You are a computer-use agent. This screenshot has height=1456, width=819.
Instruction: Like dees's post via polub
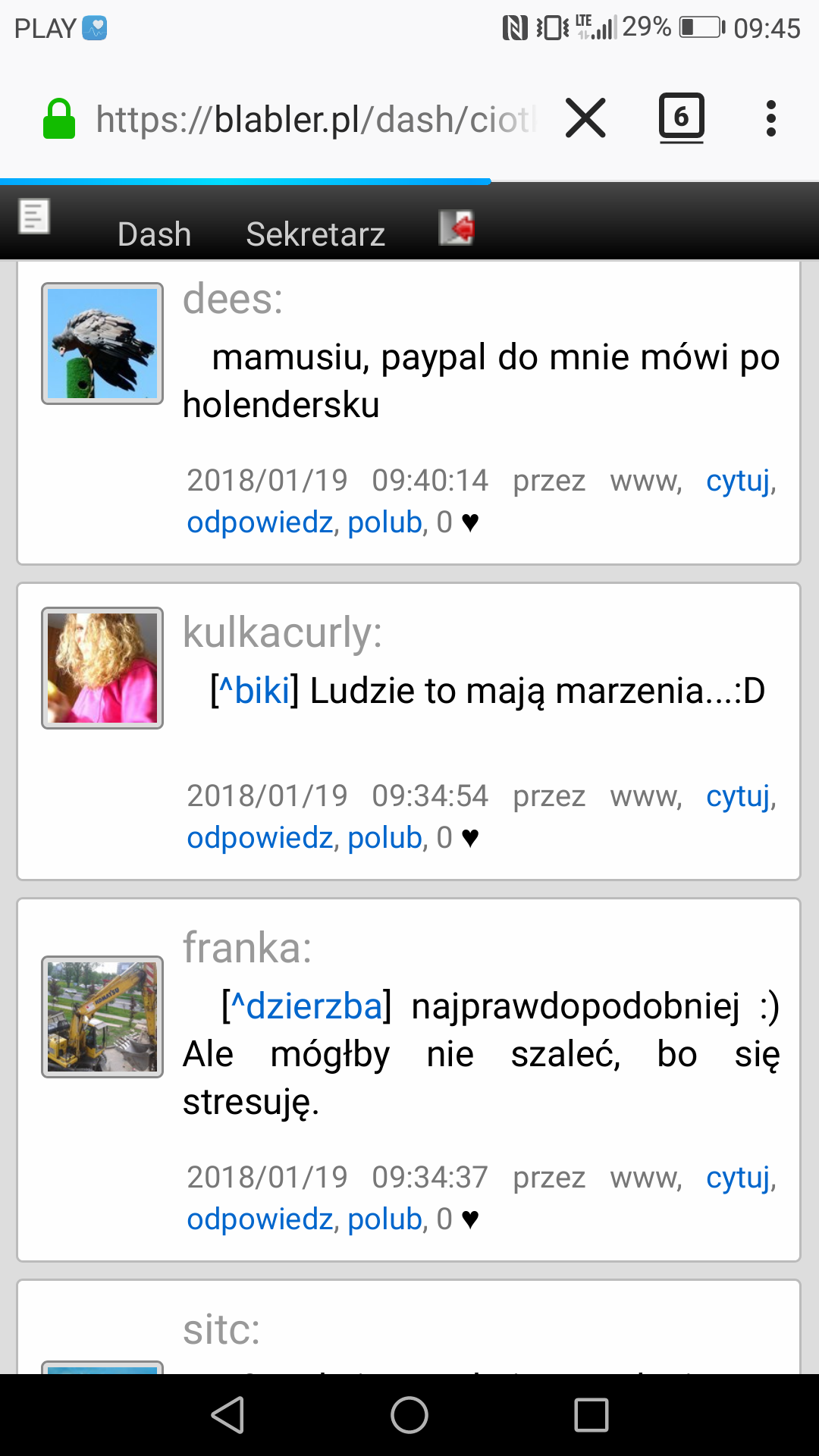pyautogui.click(x=384, y=522)
